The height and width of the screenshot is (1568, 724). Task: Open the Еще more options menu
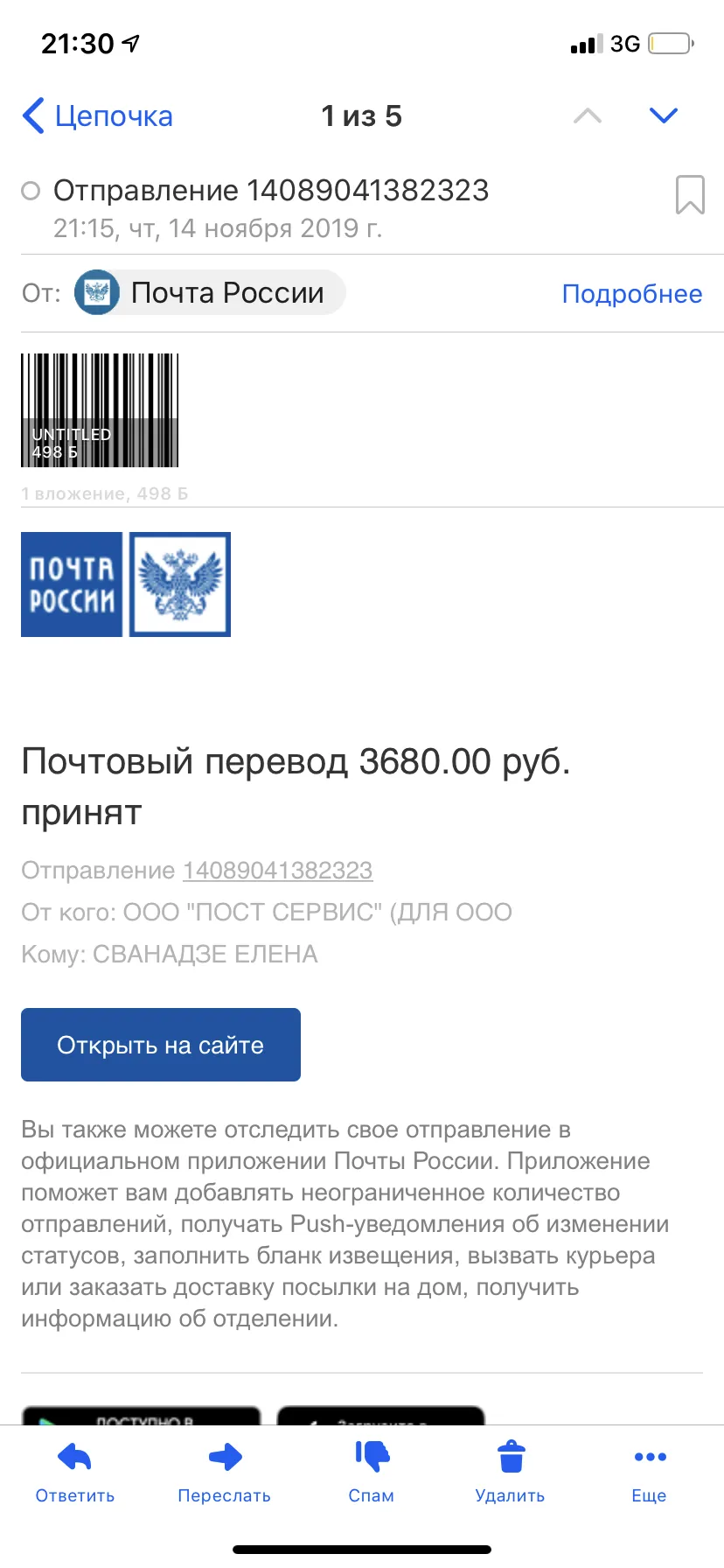click(x=650, y=1473)
